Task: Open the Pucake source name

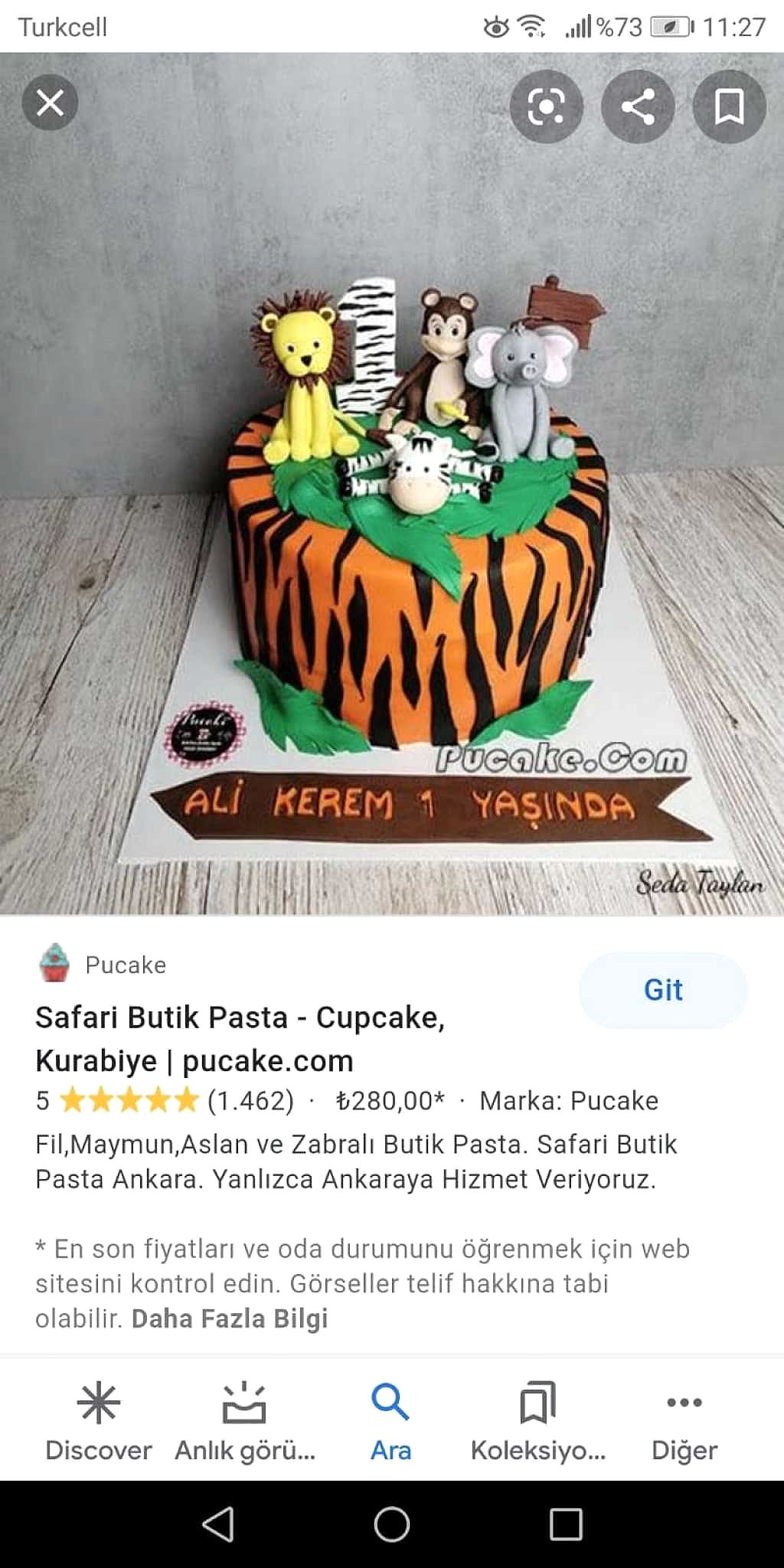Action: tap(126, 965)
